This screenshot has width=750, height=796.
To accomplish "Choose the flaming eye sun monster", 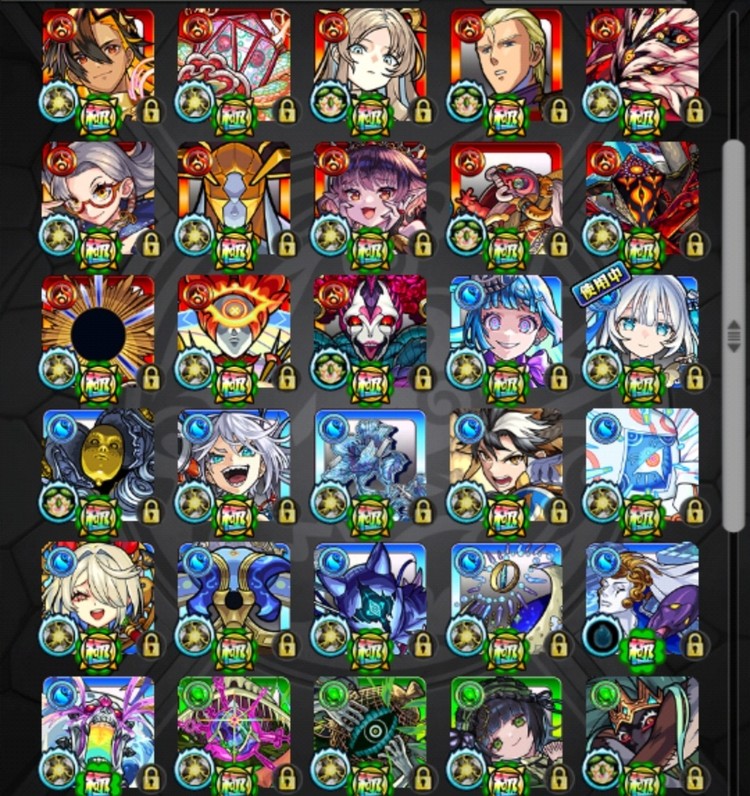I will point(234,325).
